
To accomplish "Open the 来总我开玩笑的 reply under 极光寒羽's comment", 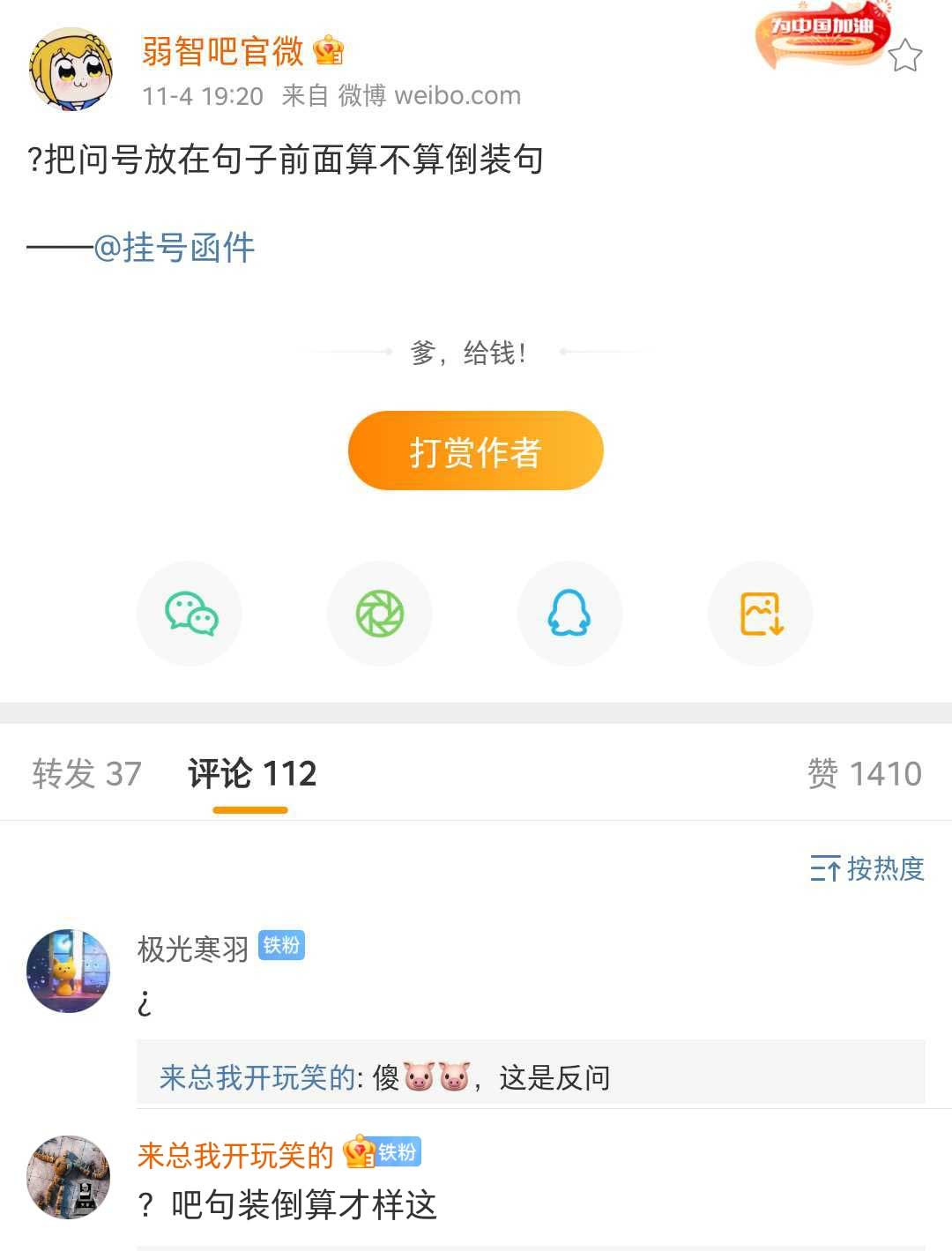I will pyautogui.click(x=384, y=1077).
